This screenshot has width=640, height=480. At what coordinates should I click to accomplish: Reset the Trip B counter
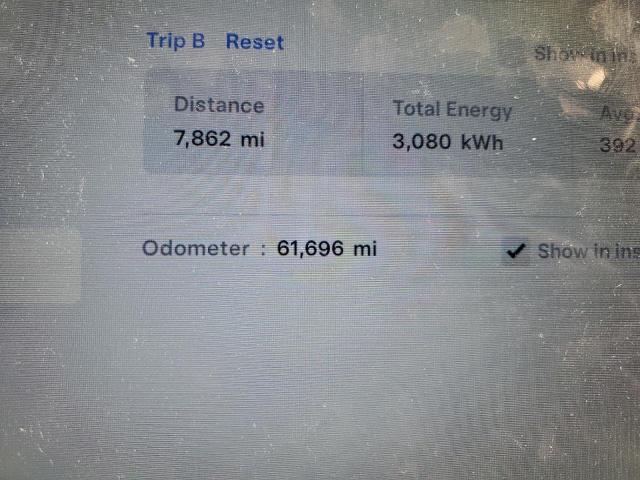pyautogui.click(x=254, y=42)
